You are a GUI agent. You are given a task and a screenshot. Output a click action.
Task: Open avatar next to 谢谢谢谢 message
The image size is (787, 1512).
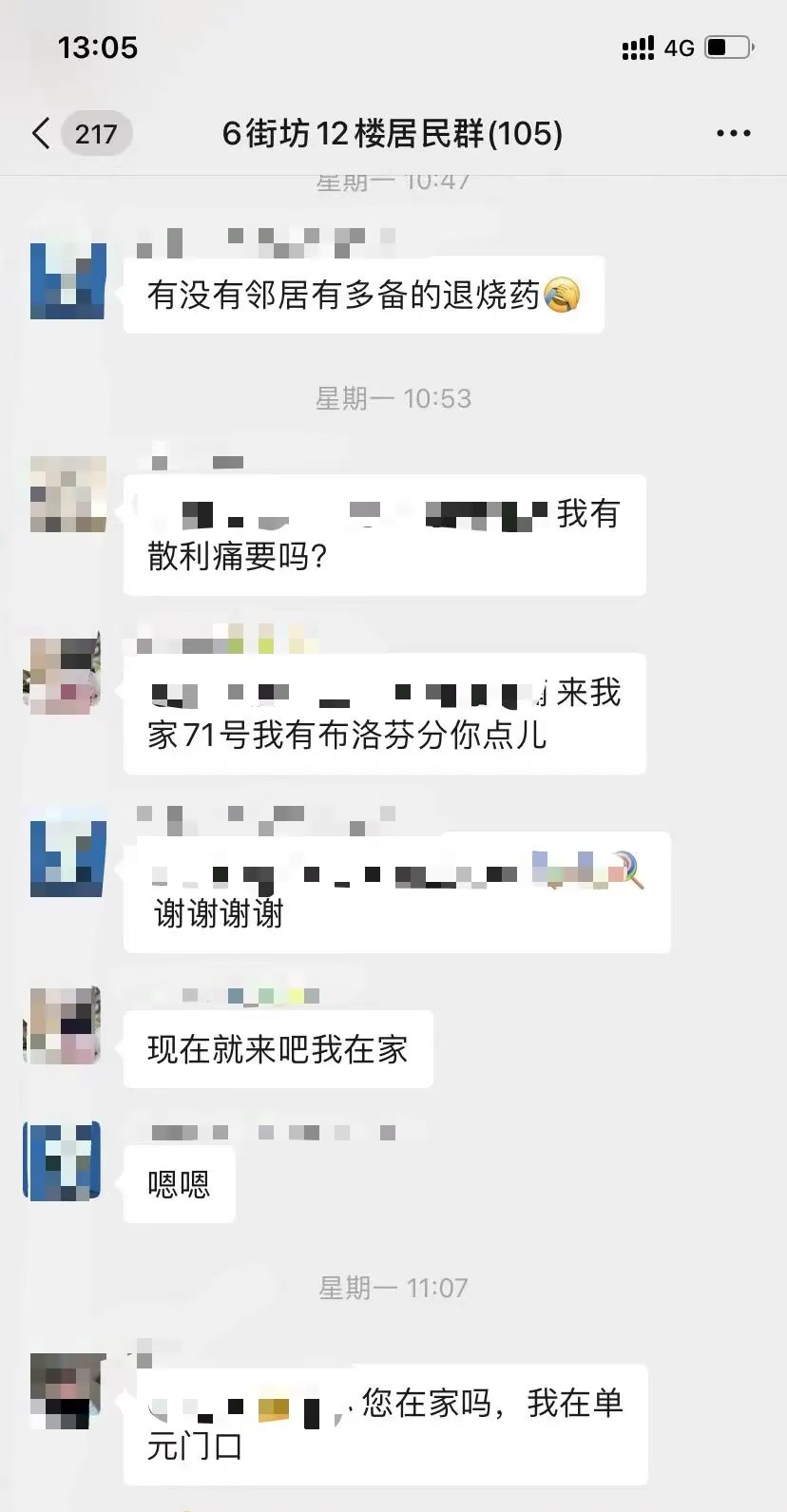(67, 858)
